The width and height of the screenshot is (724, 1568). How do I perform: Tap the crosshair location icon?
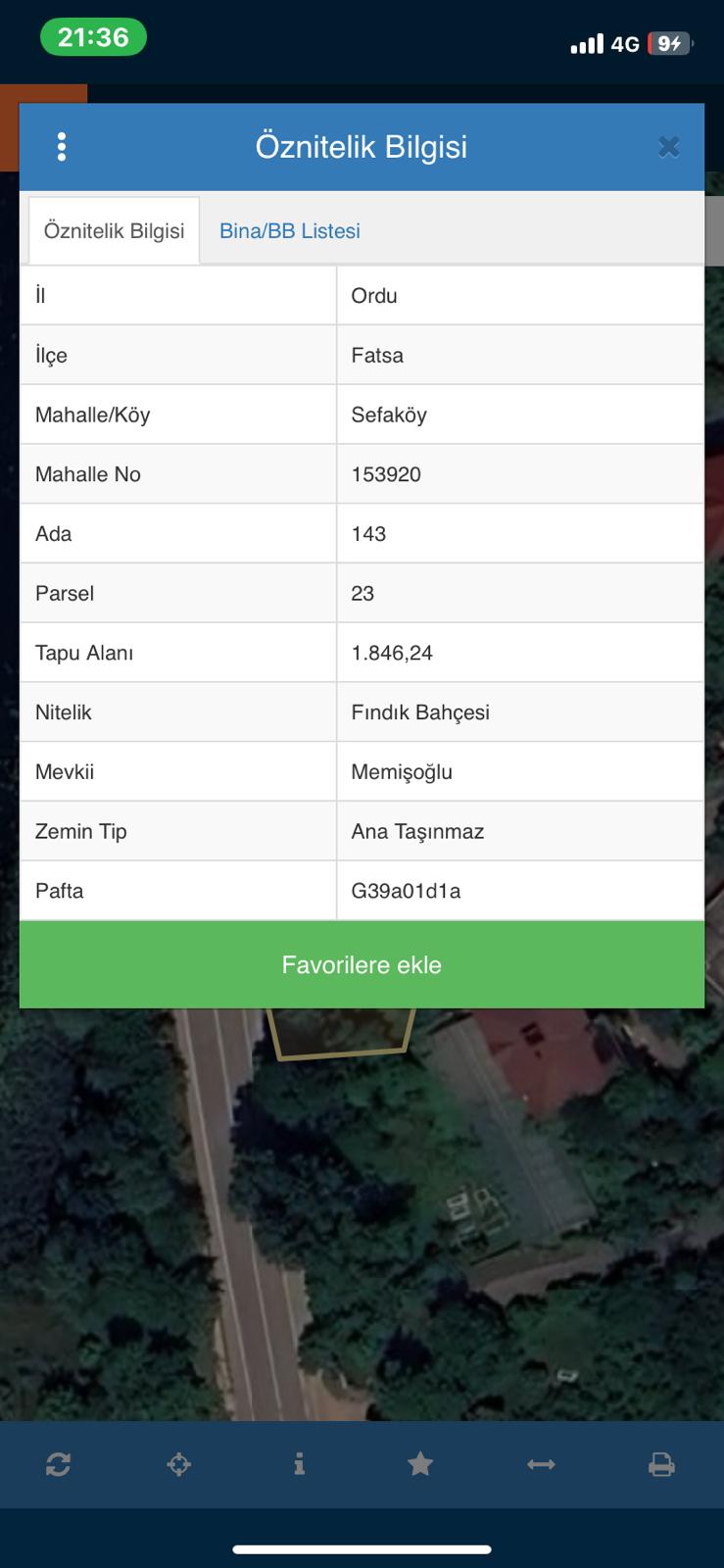[x=178, y=1465]
